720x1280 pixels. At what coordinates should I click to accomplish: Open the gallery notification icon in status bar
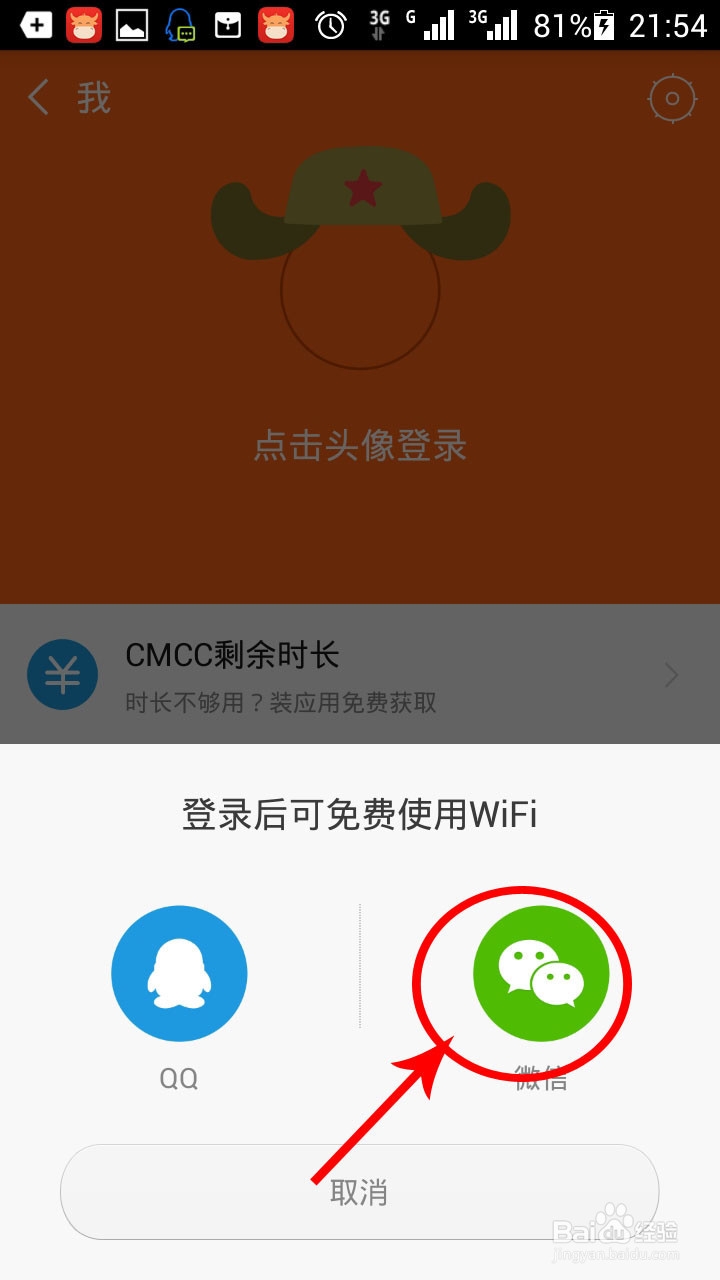click(133, 25)
